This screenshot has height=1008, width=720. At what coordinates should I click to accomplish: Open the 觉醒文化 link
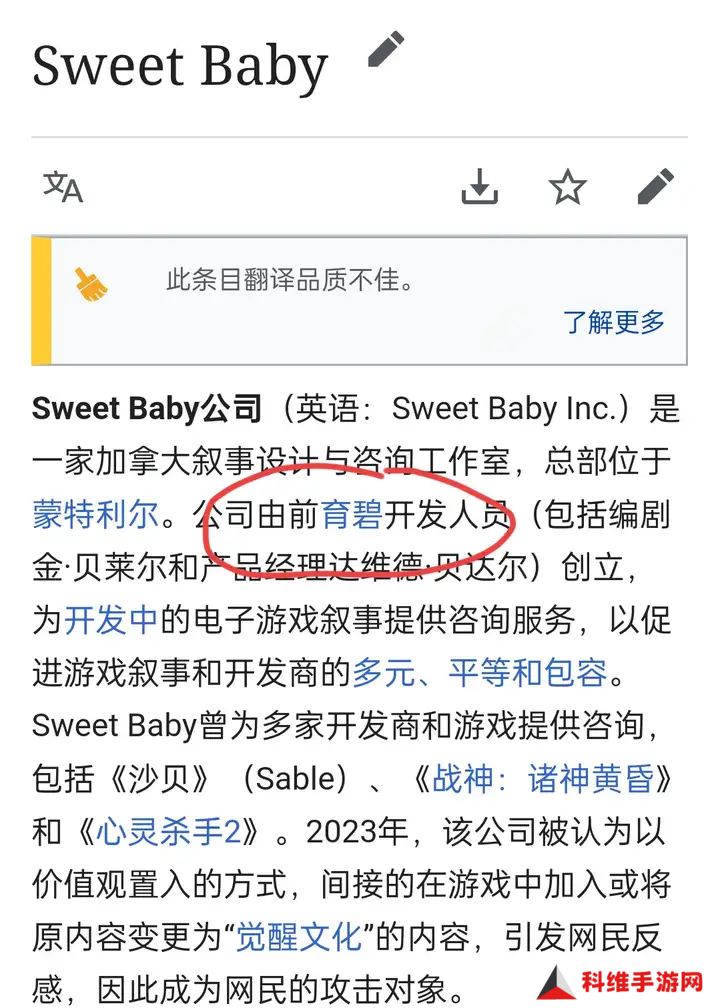pos(296,936)
